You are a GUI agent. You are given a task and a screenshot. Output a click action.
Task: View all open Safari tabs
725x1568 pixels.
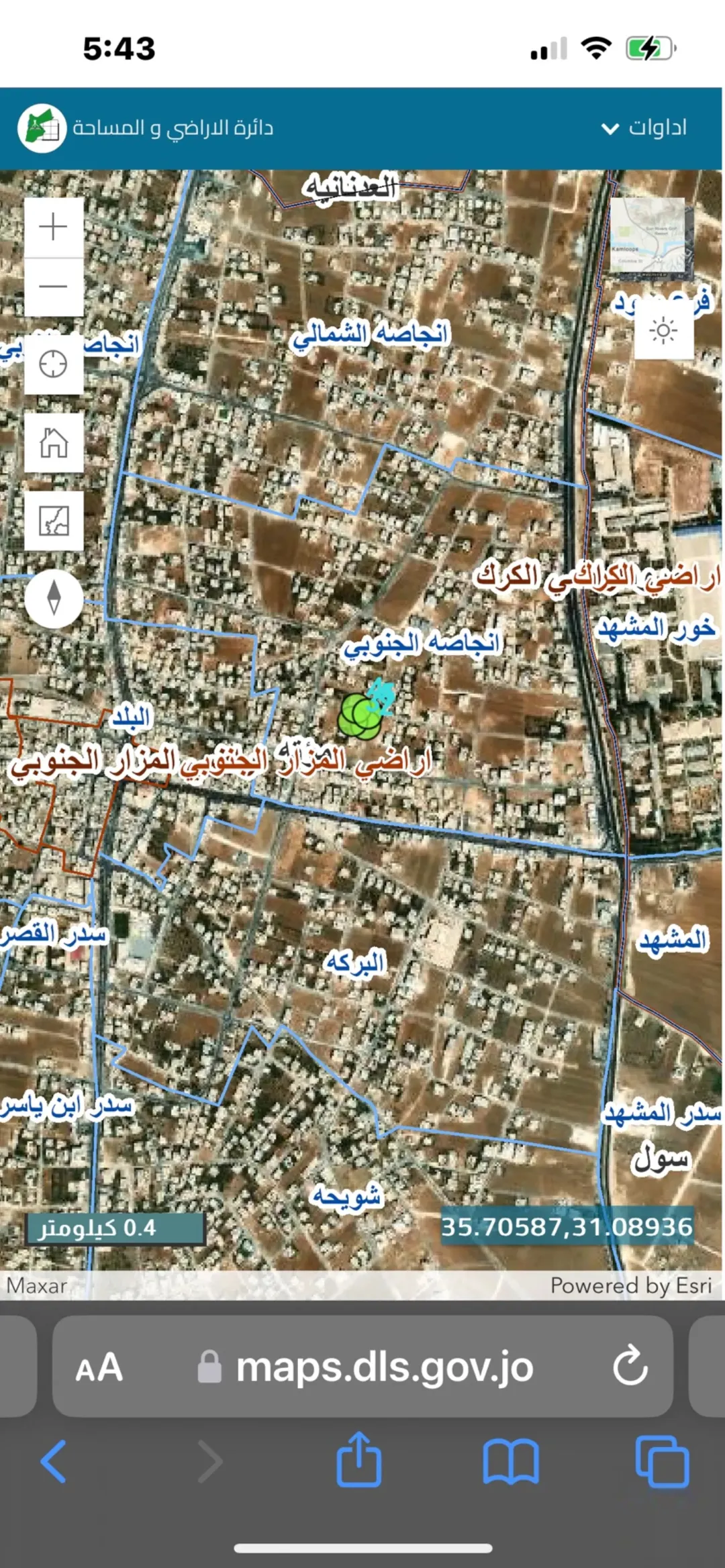662,1462
